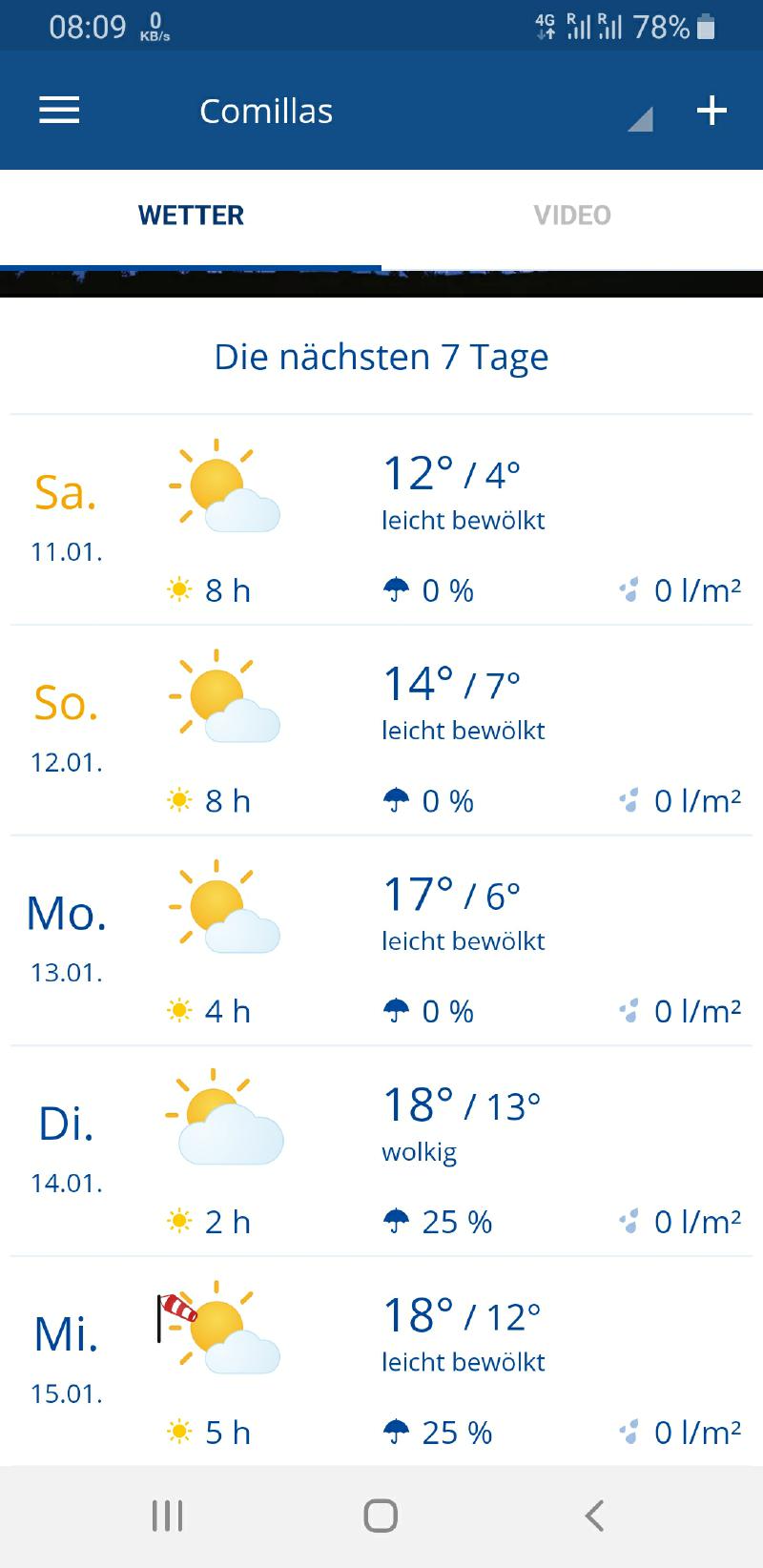Add a new location with plus icon
Viewport: 763px width, 1568px height.
[x=711, y=111]
